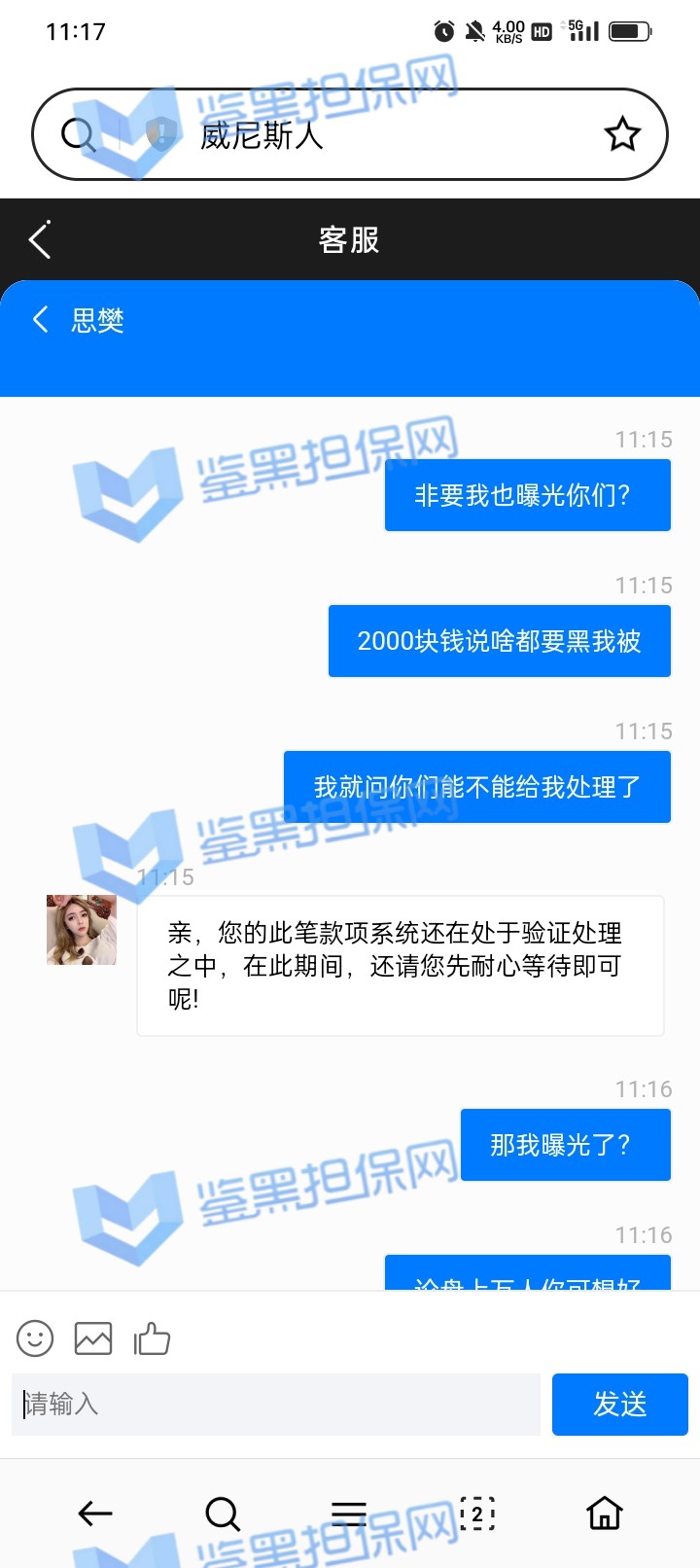
Task: Tap the browser back arrow
Action: click(95, 1514)
